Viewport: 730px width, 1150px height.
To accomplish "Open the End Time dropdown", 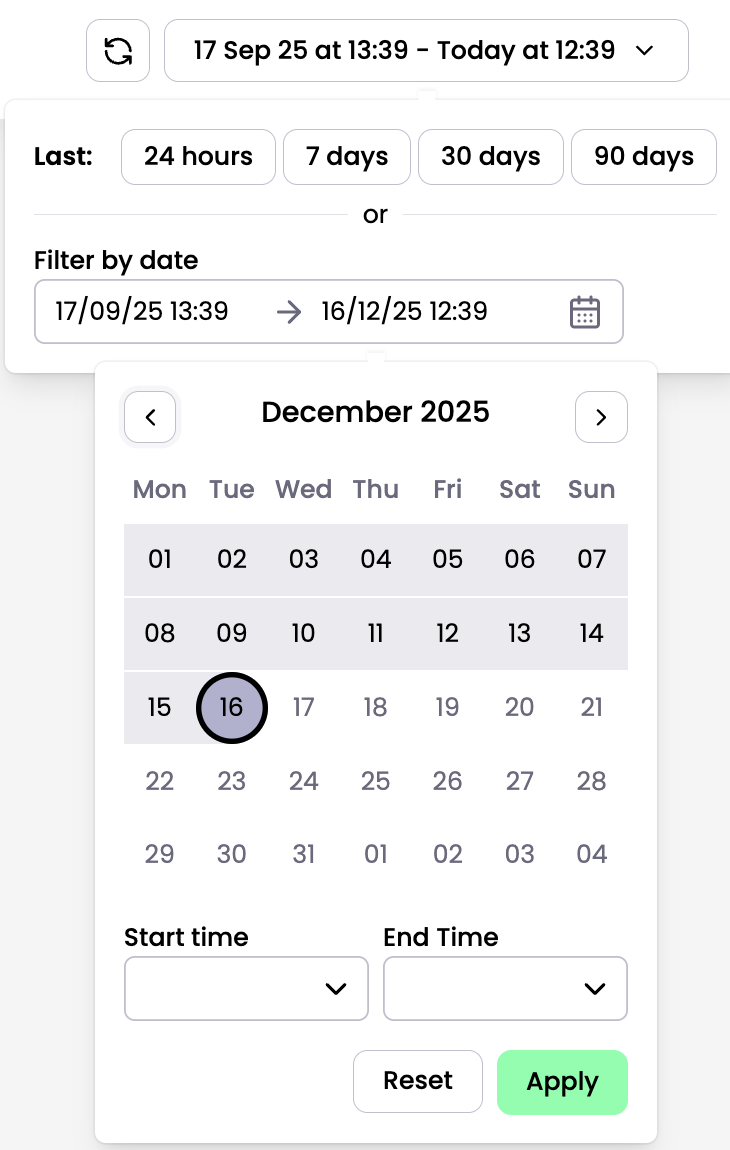I will [x=505, y=989].
